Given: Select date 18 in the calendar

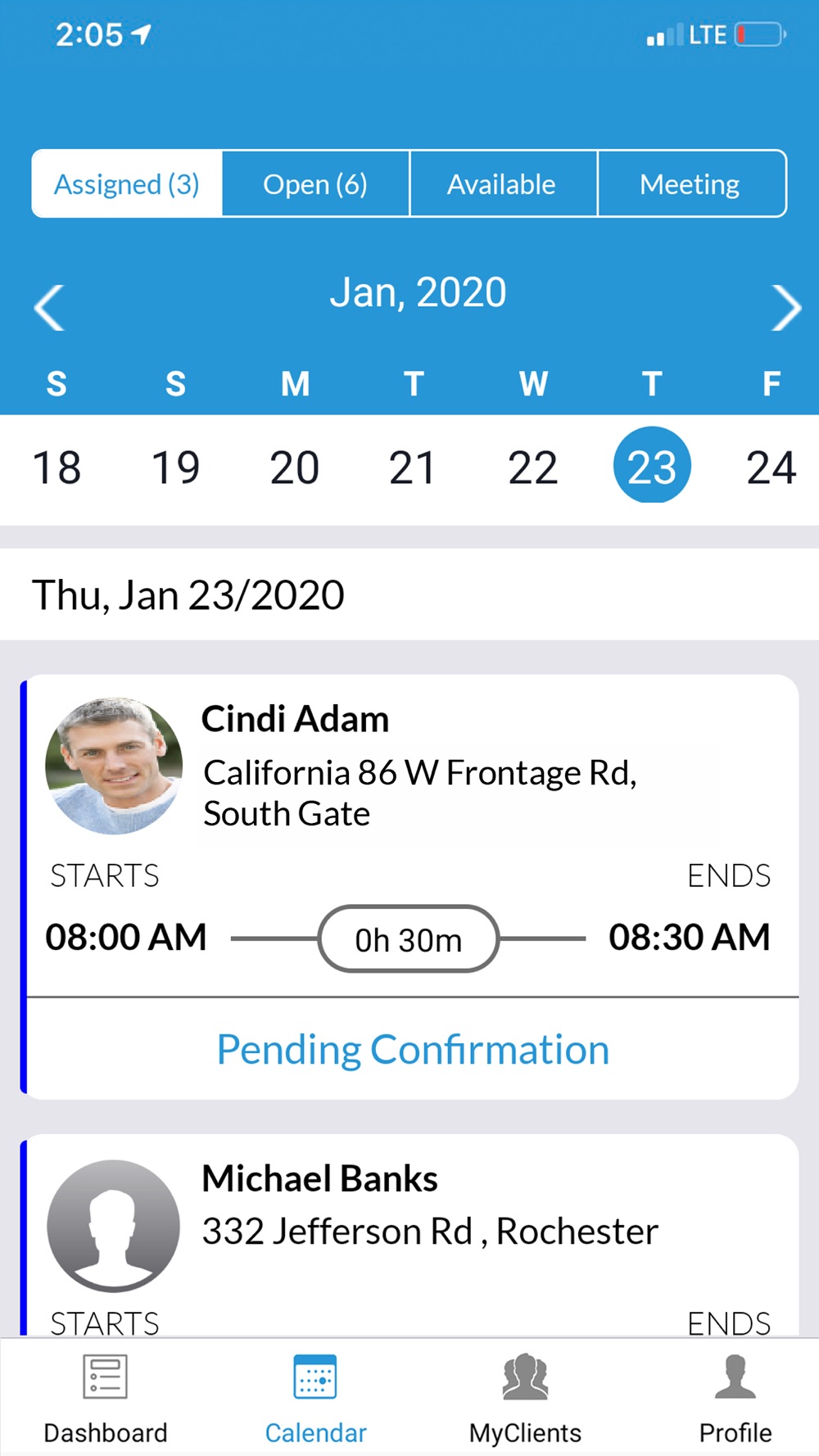Looking at the screenshot, I should coord(57,468).
